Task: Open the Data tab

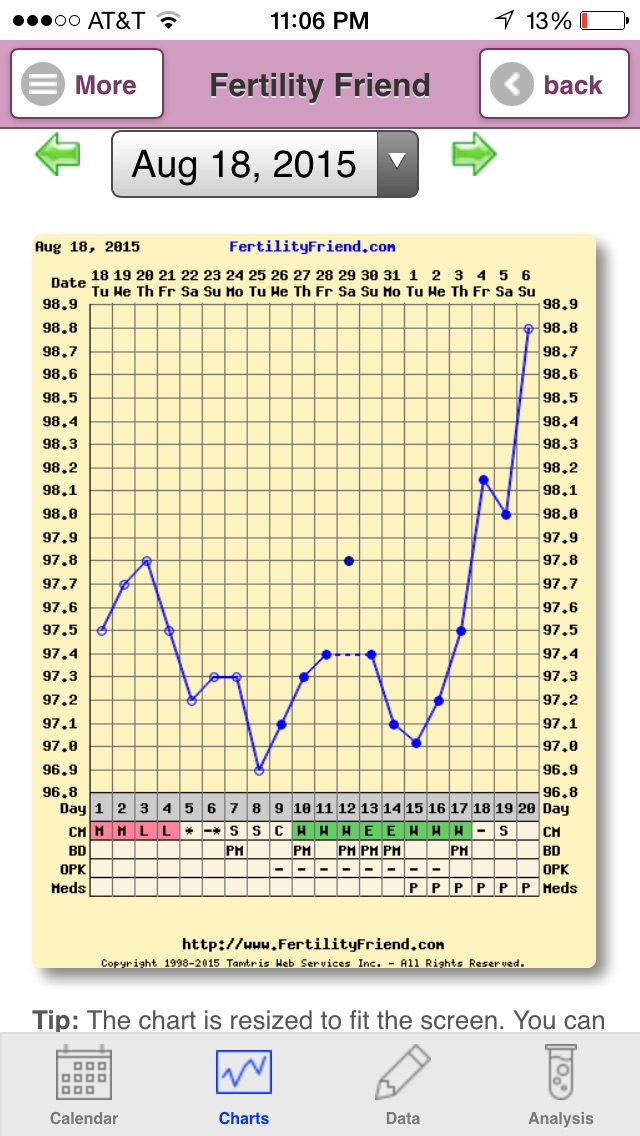Action: (402, 1085)
